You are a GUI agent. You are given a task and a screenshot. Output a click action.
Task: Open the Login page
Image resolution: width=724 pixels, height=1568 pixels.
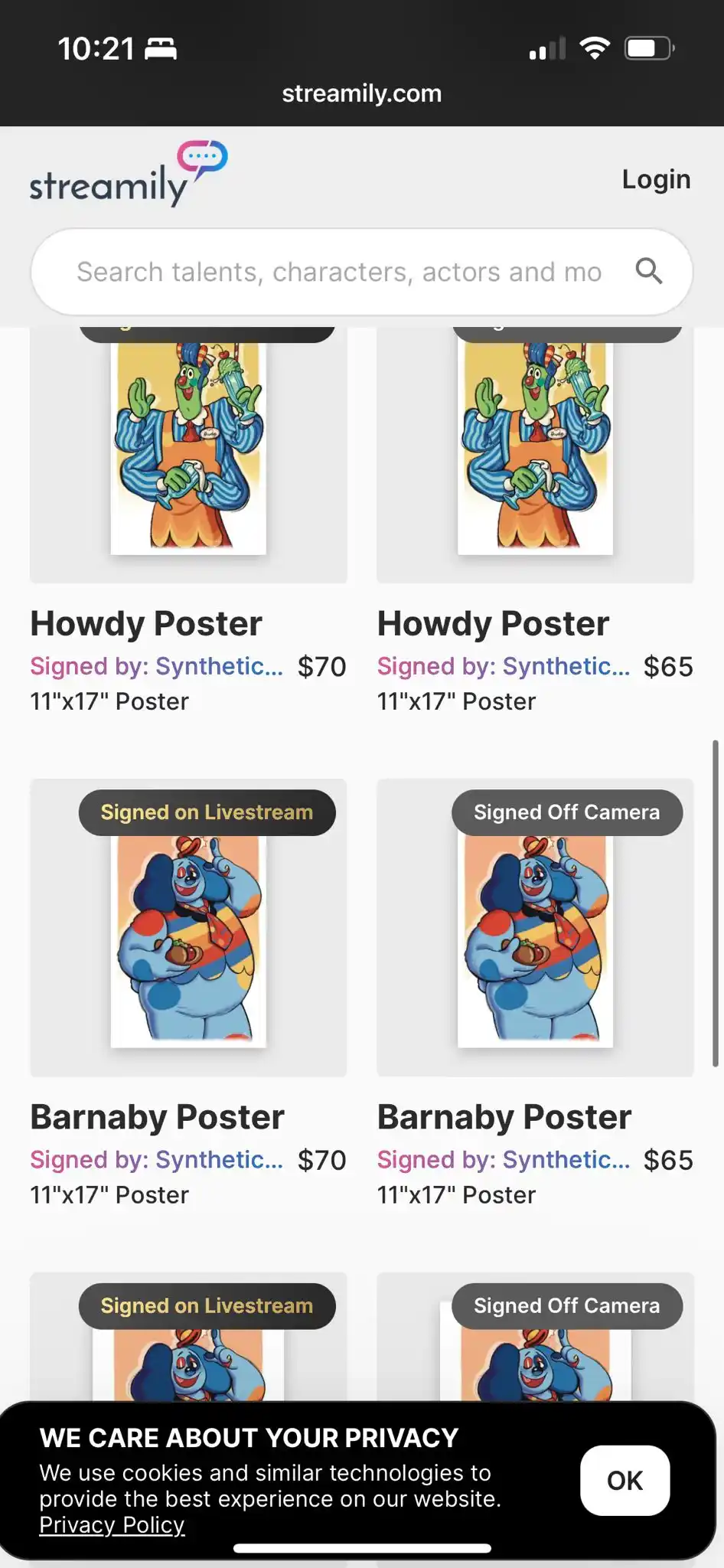[x=655, y=179]
